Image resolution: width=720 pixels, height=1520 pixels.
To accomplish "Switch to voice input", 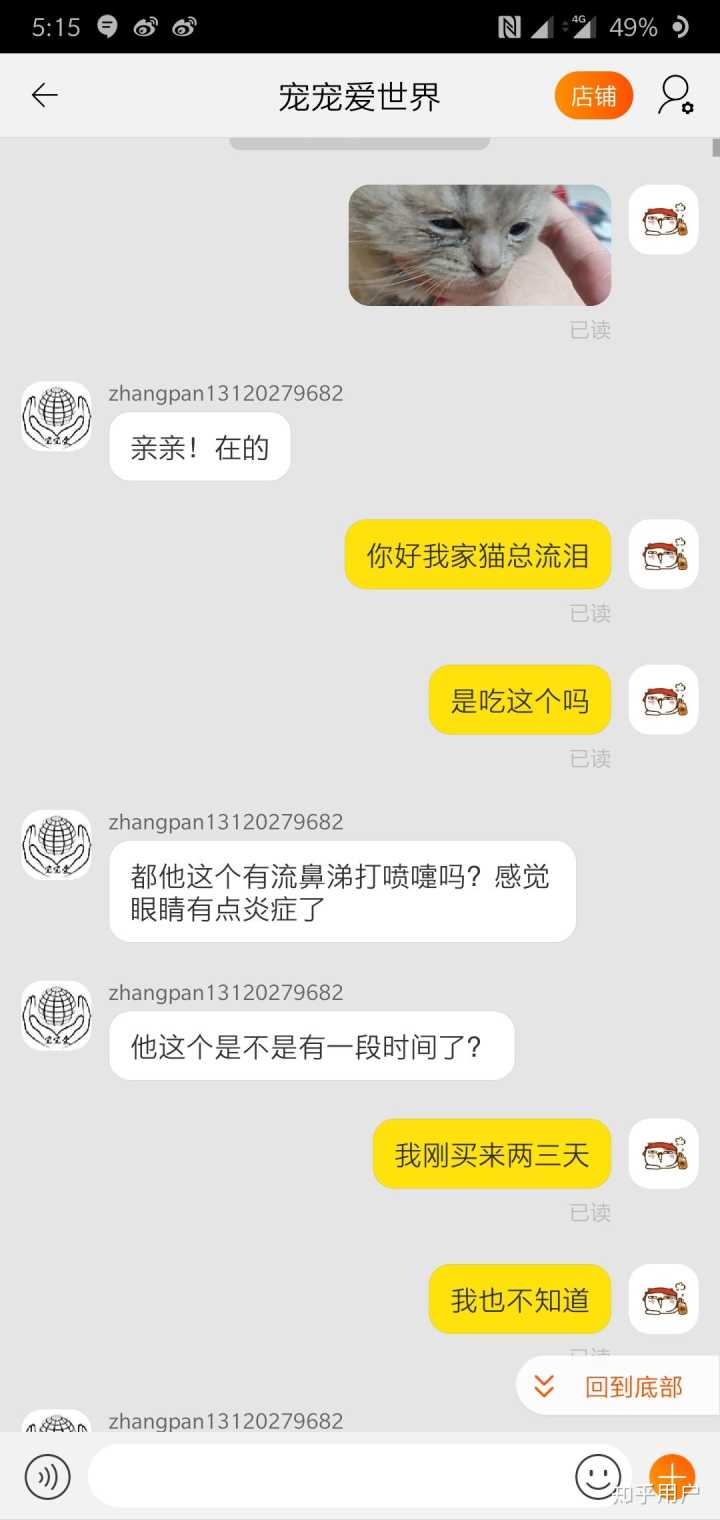I will pyautogui.click(x=48, y=1477).
